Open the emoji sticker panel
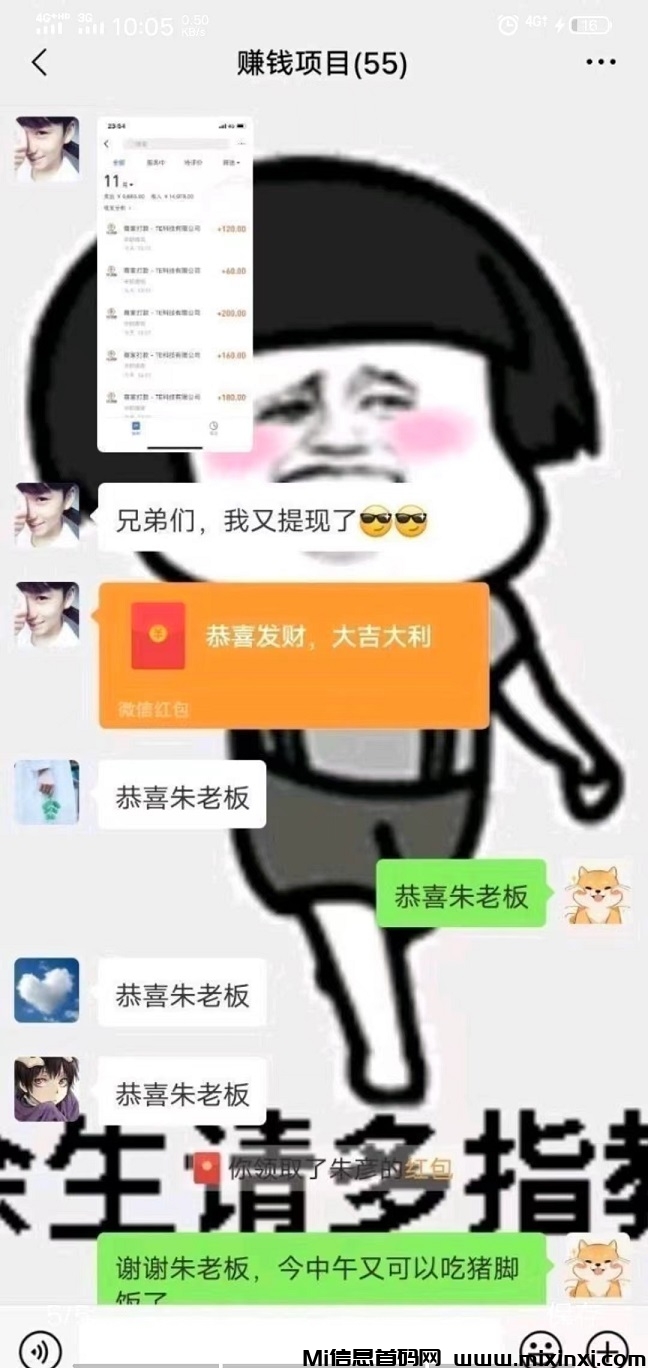Viewport: 648px width, 1368px height. [x=541, y=1345]
